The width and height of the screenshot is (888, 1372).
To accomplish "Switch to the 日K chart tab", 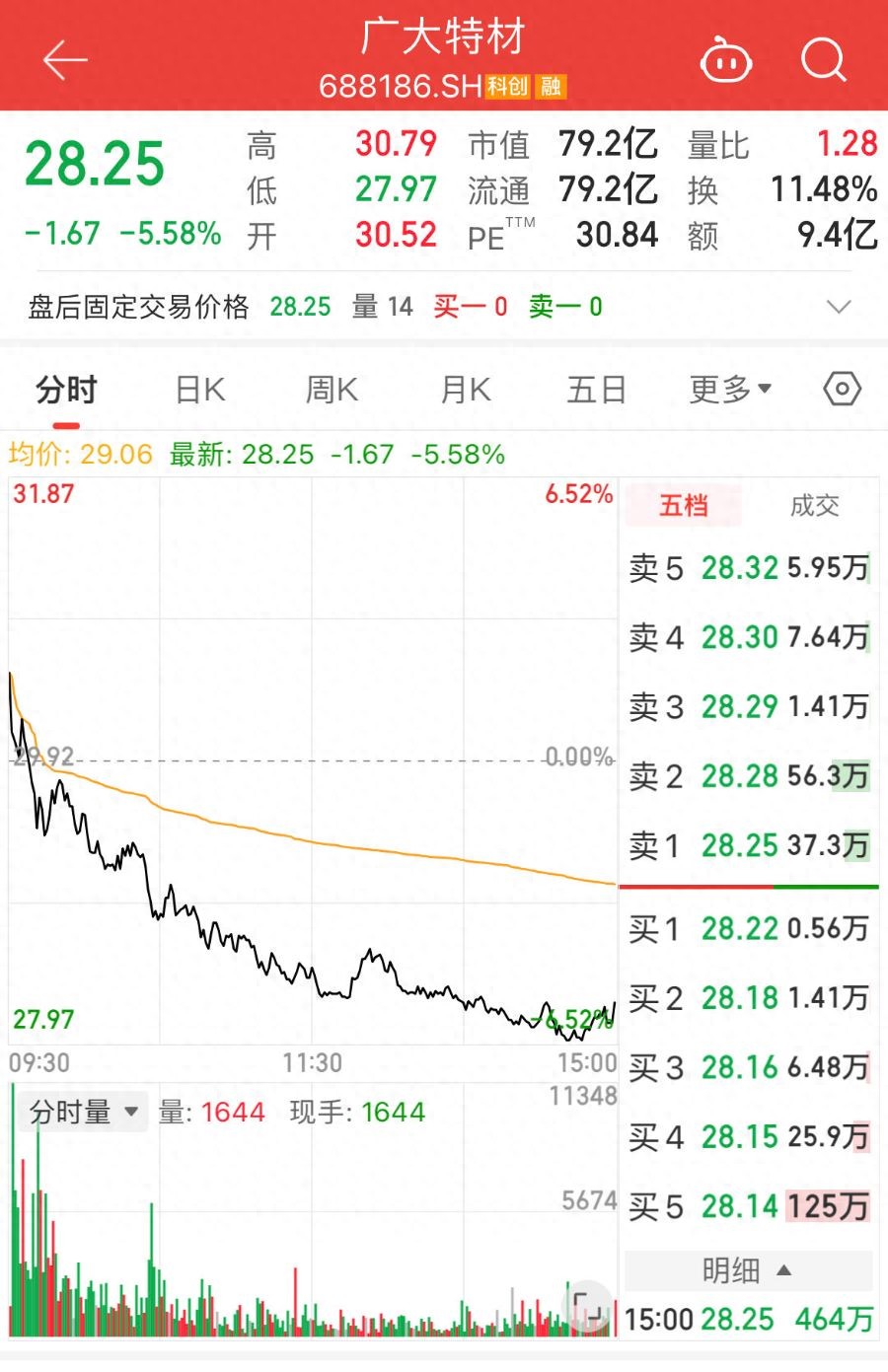I will 200,390.
